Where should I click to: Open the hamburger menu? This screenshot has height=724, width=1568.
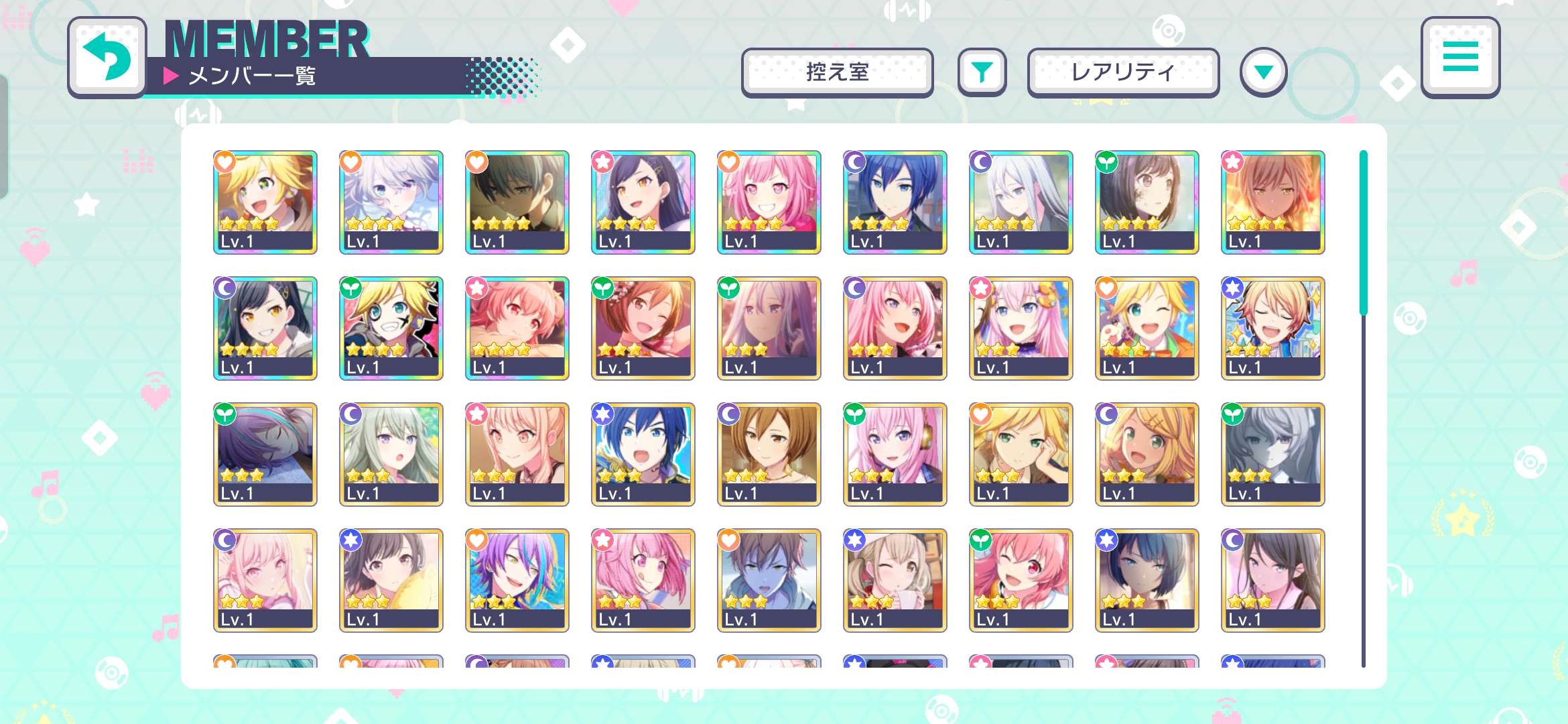(1460, 58)
